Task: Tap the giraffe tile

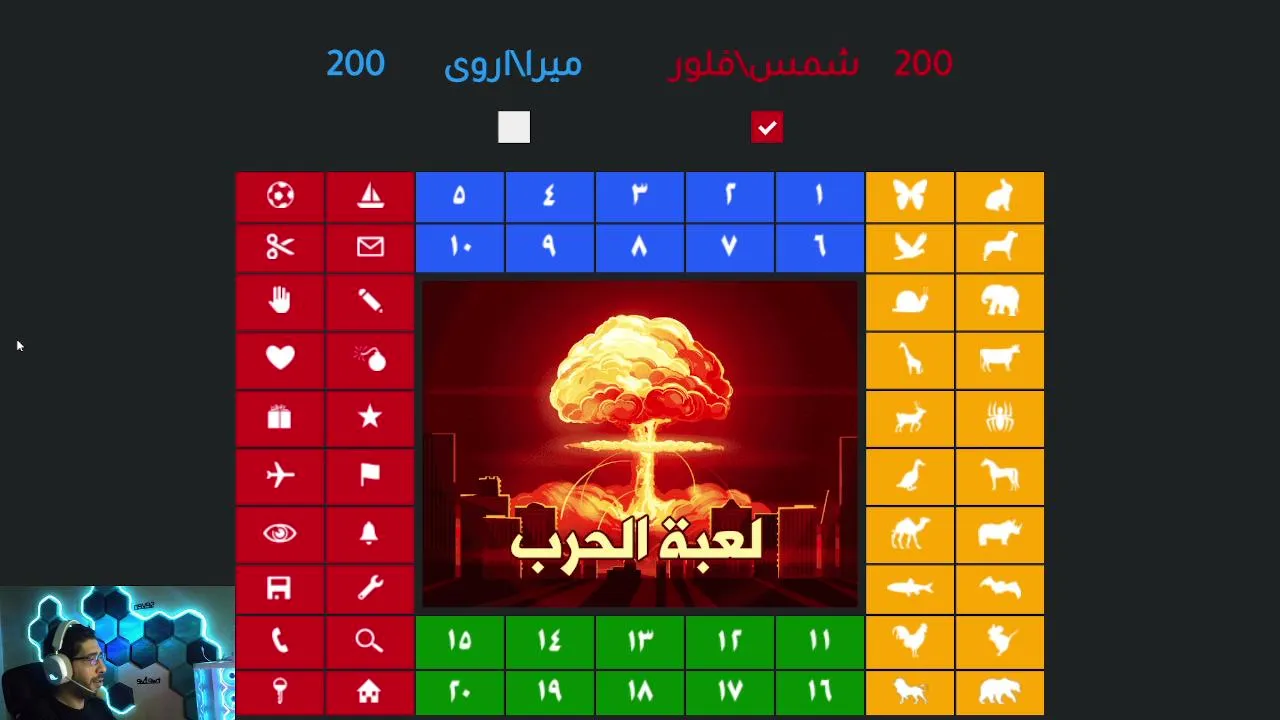Action: pos(910,359)
